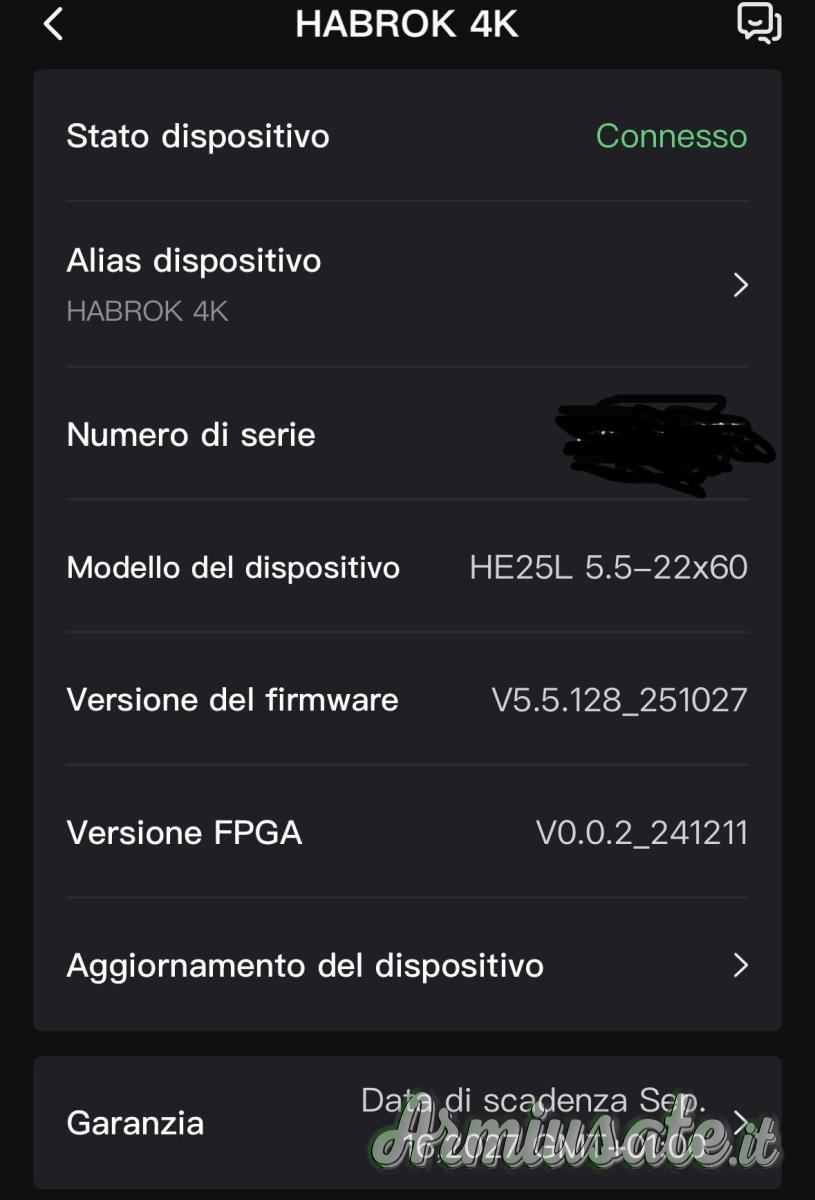Open Alias dispositivo settings

(x=406, y=284)
